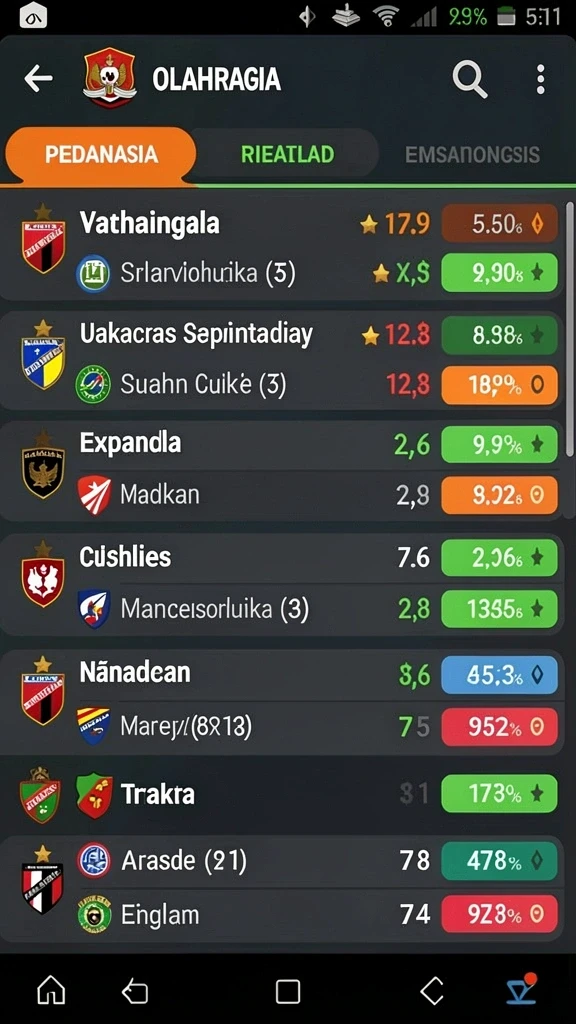Viewport: 576px width, 1024px height.
Task: Pick the 173% button next to Trakra
Action: 500,793
